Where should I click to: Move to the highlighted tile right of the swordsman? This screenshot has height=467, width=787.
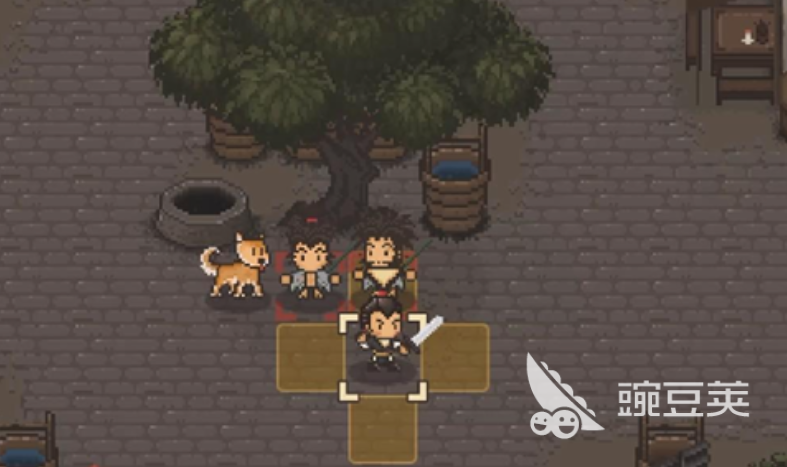[456, 357]
